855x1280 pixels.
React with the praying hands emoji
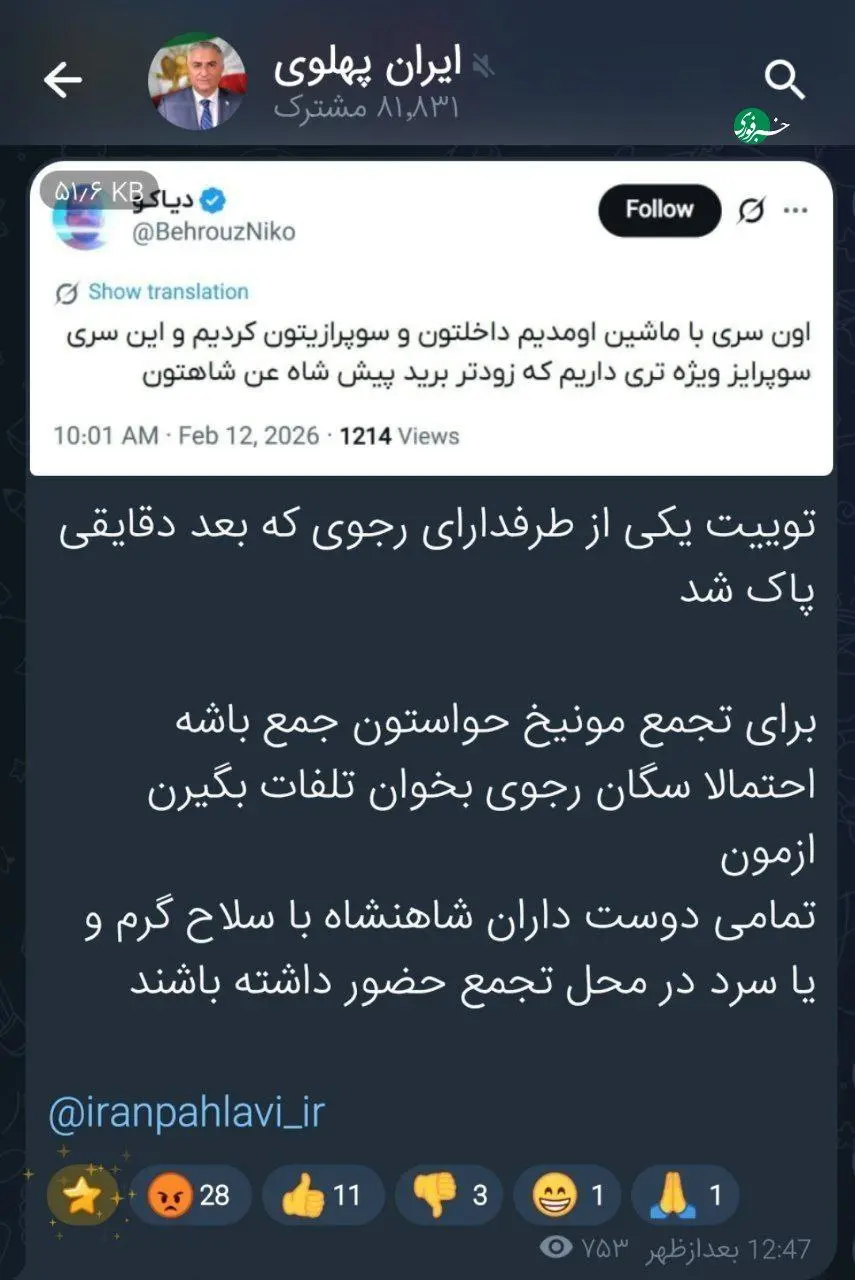tap(685, 1195)
